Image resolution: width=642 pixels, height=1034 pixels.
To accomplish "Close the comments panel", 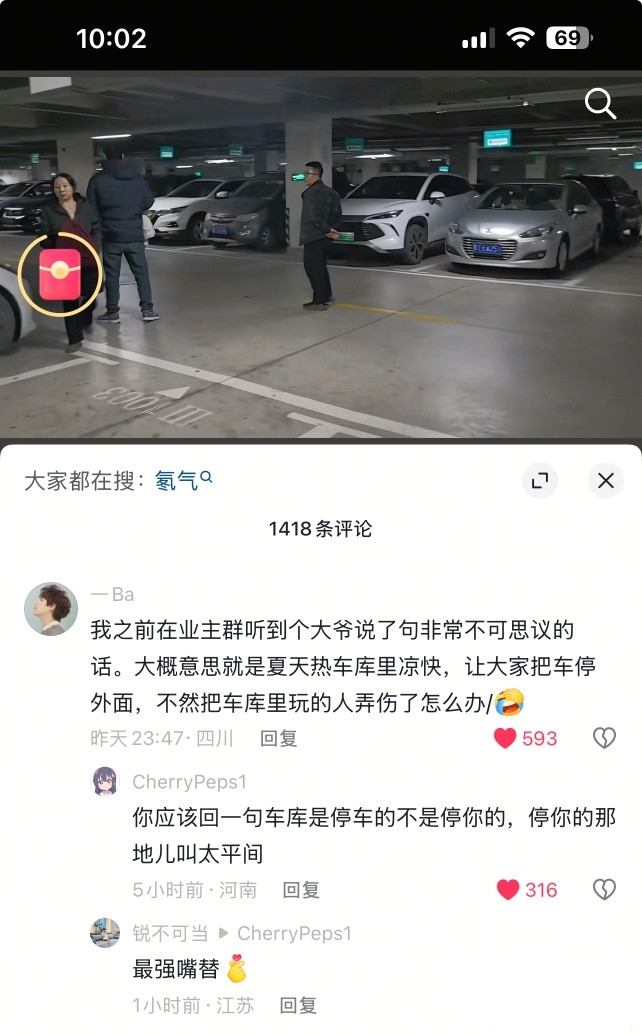I will (x=606, y=480).
